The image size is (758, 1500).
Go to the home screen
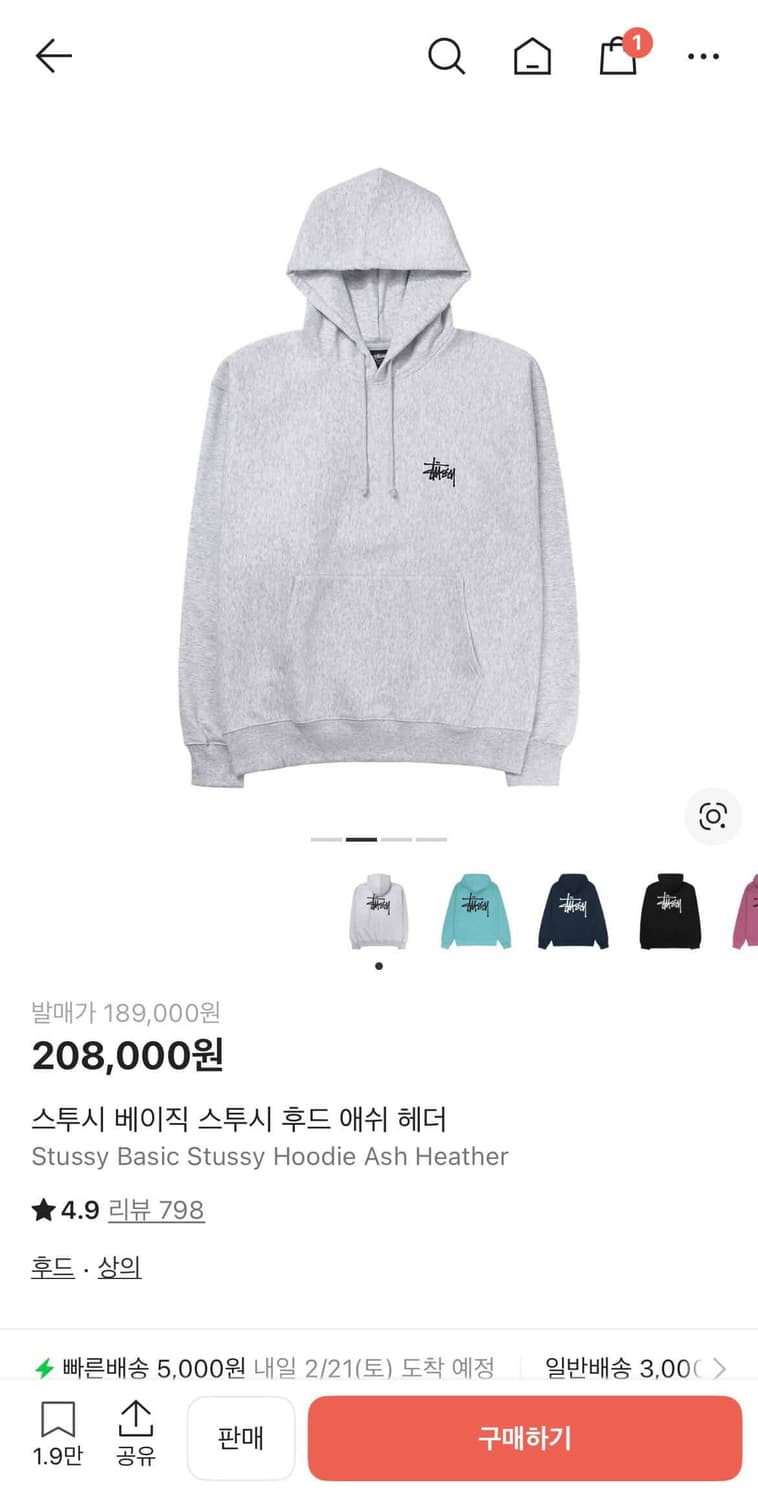coord(532,56)
